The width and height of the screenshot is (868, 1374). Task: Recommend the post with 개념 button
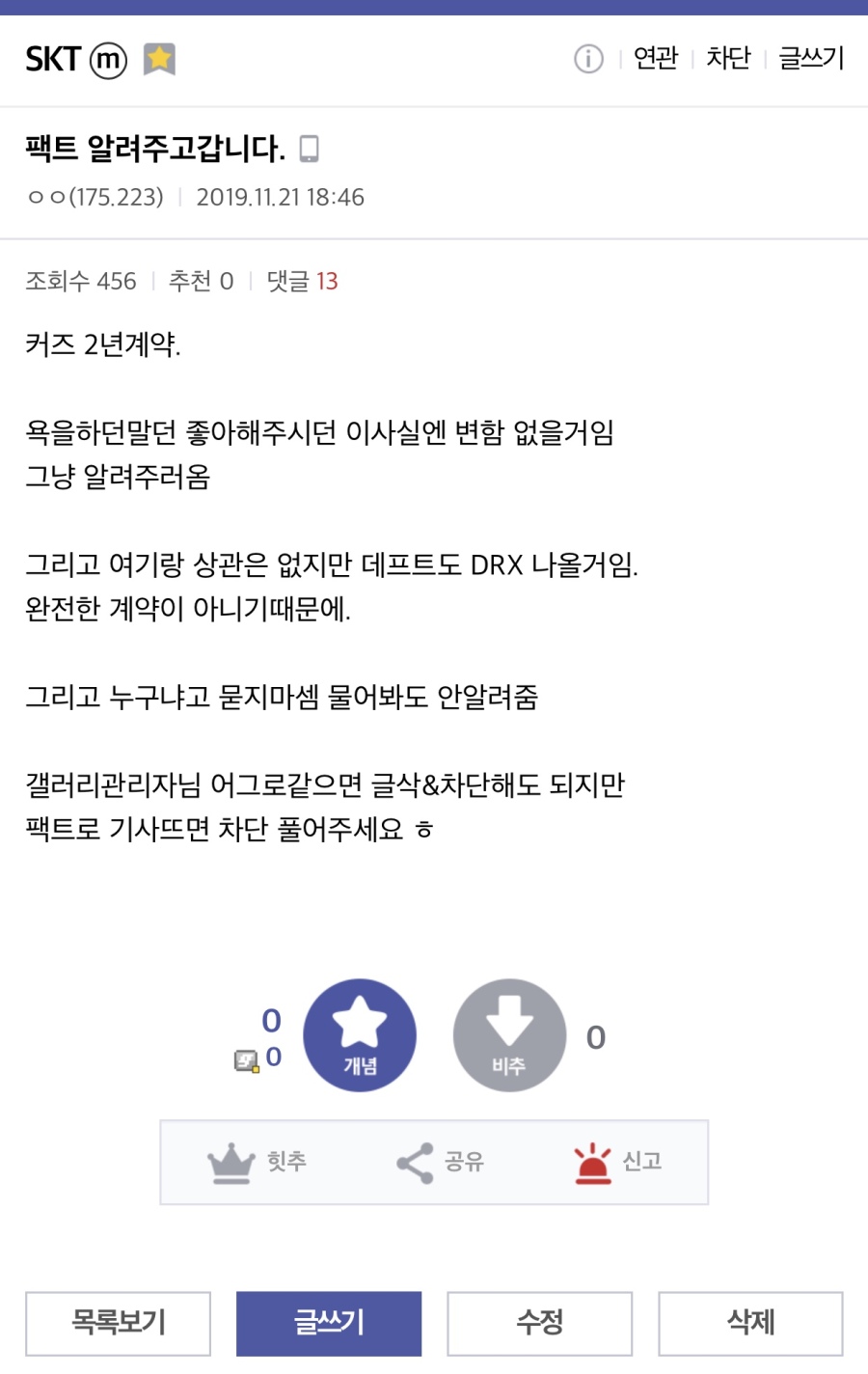click(x=360, y=1035)
